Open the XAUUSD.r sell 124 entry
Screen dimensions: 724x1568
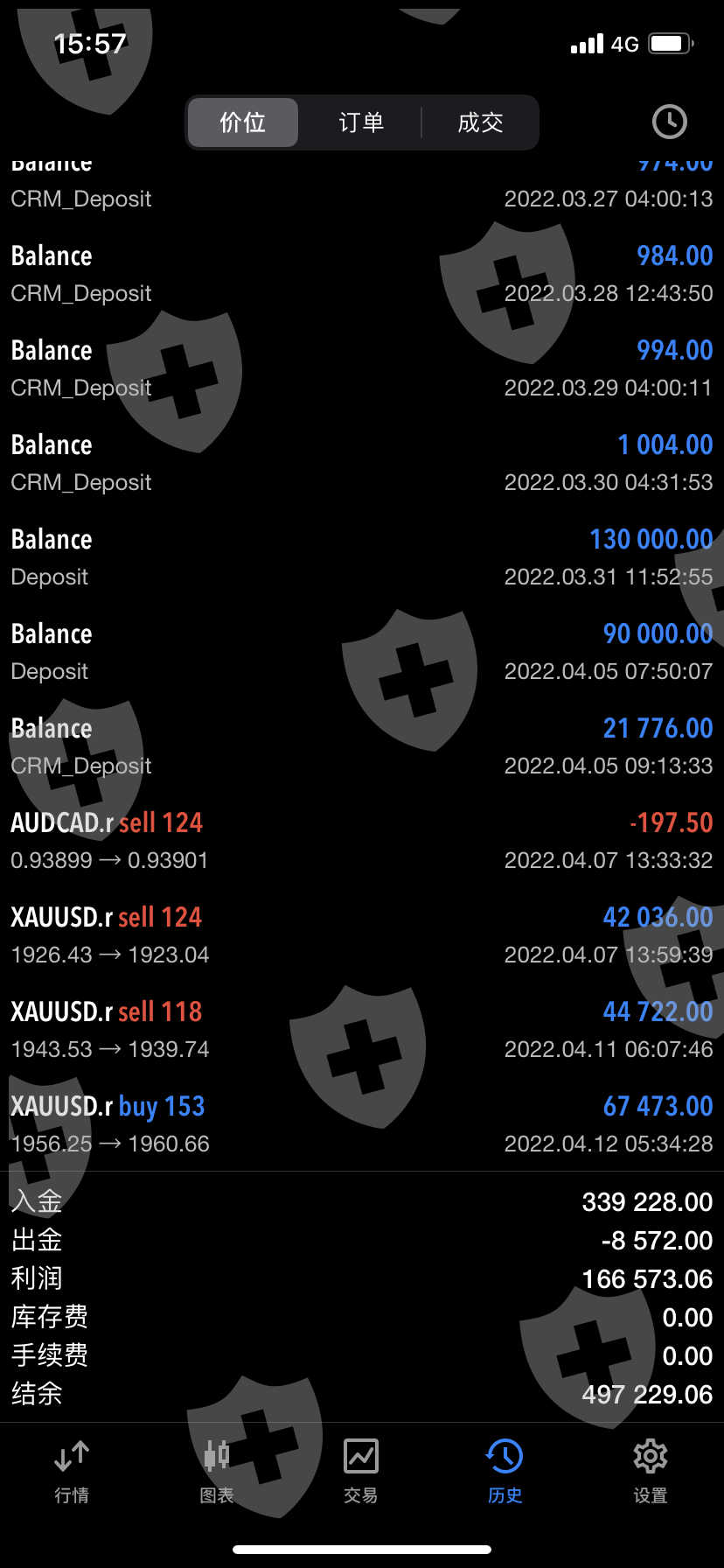362,934
